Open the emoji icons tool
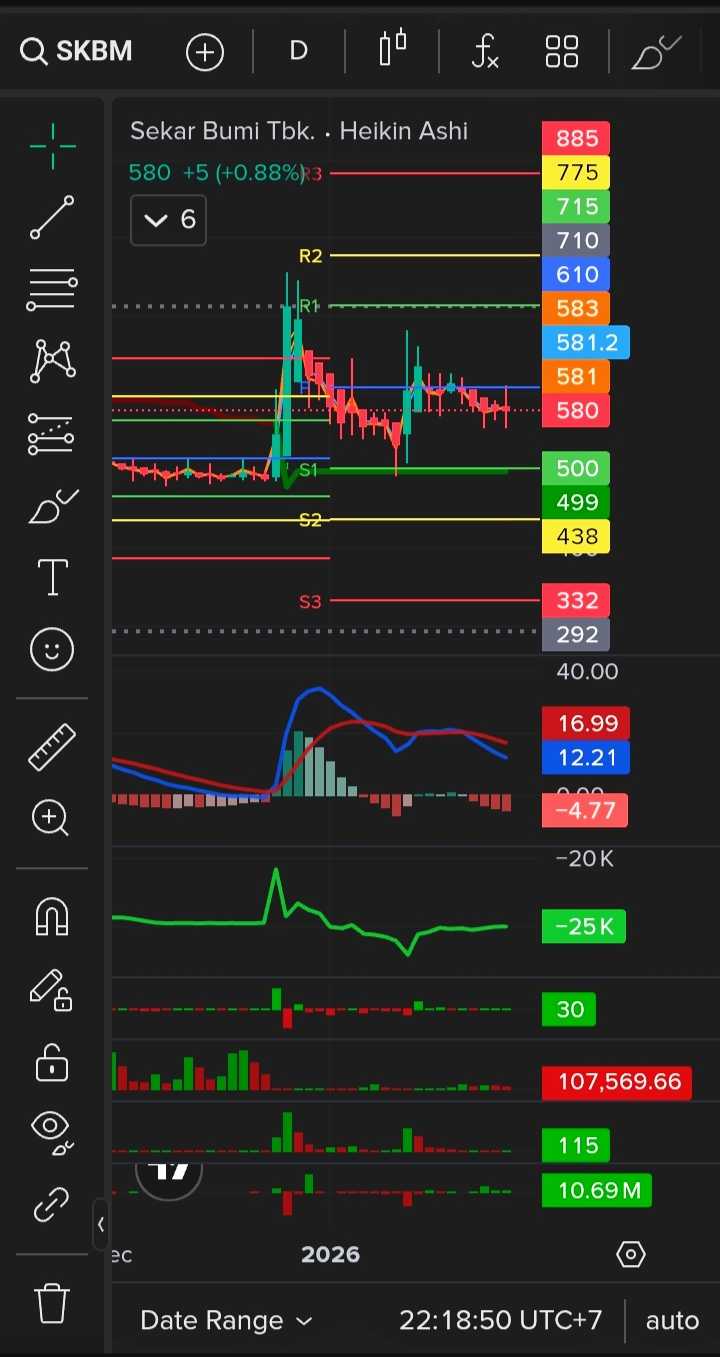Screen dimensions: 720x1357 (x=52, y=650)
